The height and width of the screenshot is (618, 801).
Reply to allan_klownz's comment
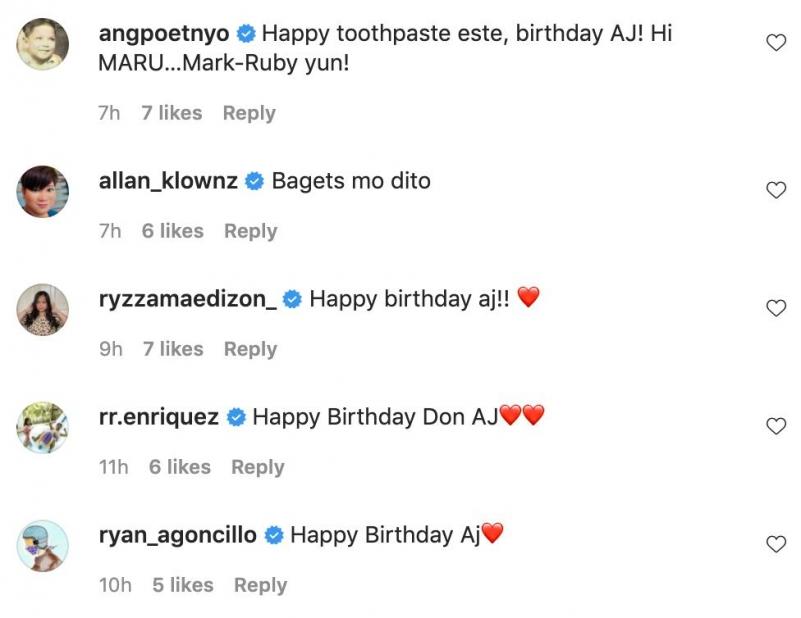pyautogui.click(x=250, y=231)
